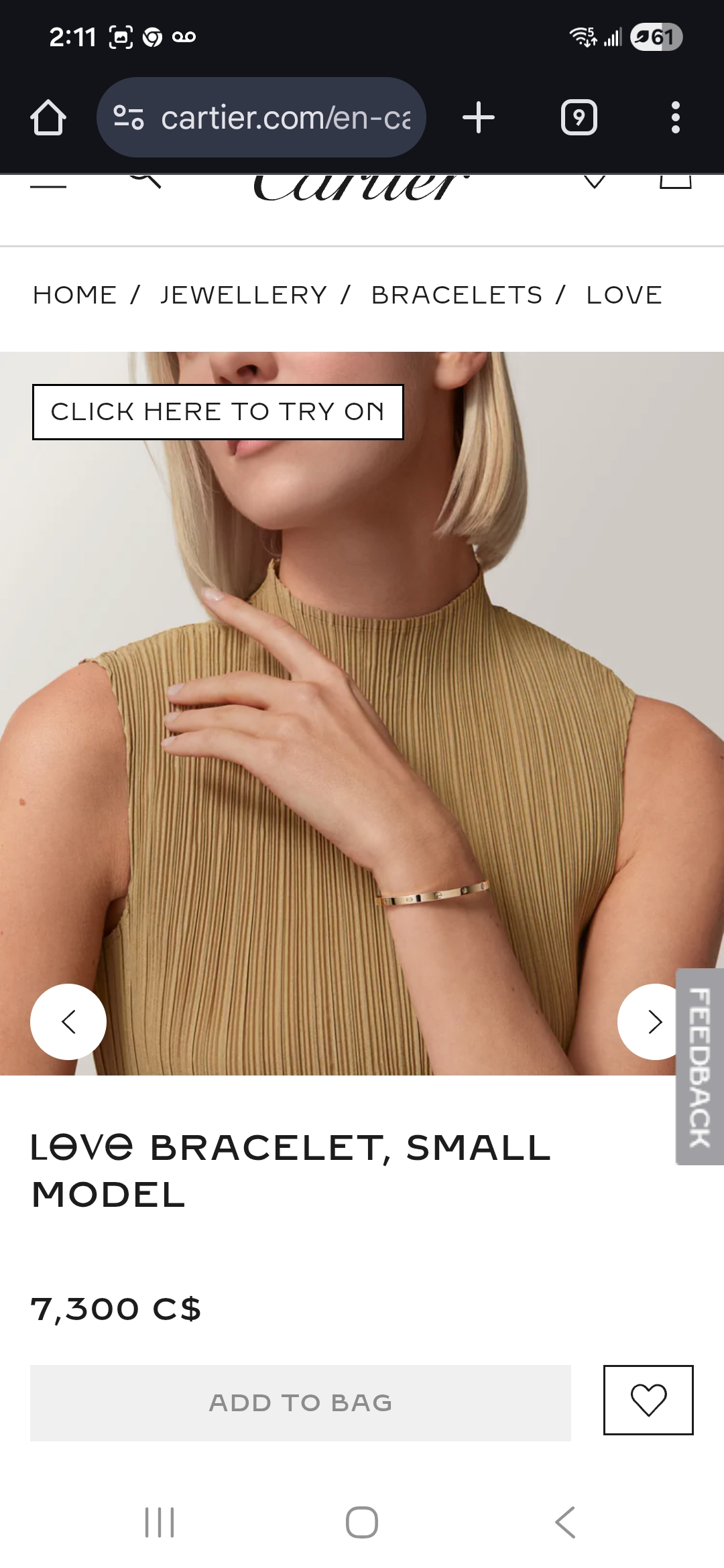Save the bracelet to wishlist with the heart icon
Image resolution: width=724 pixels, height=1568 pixels.
[648, 1400]
